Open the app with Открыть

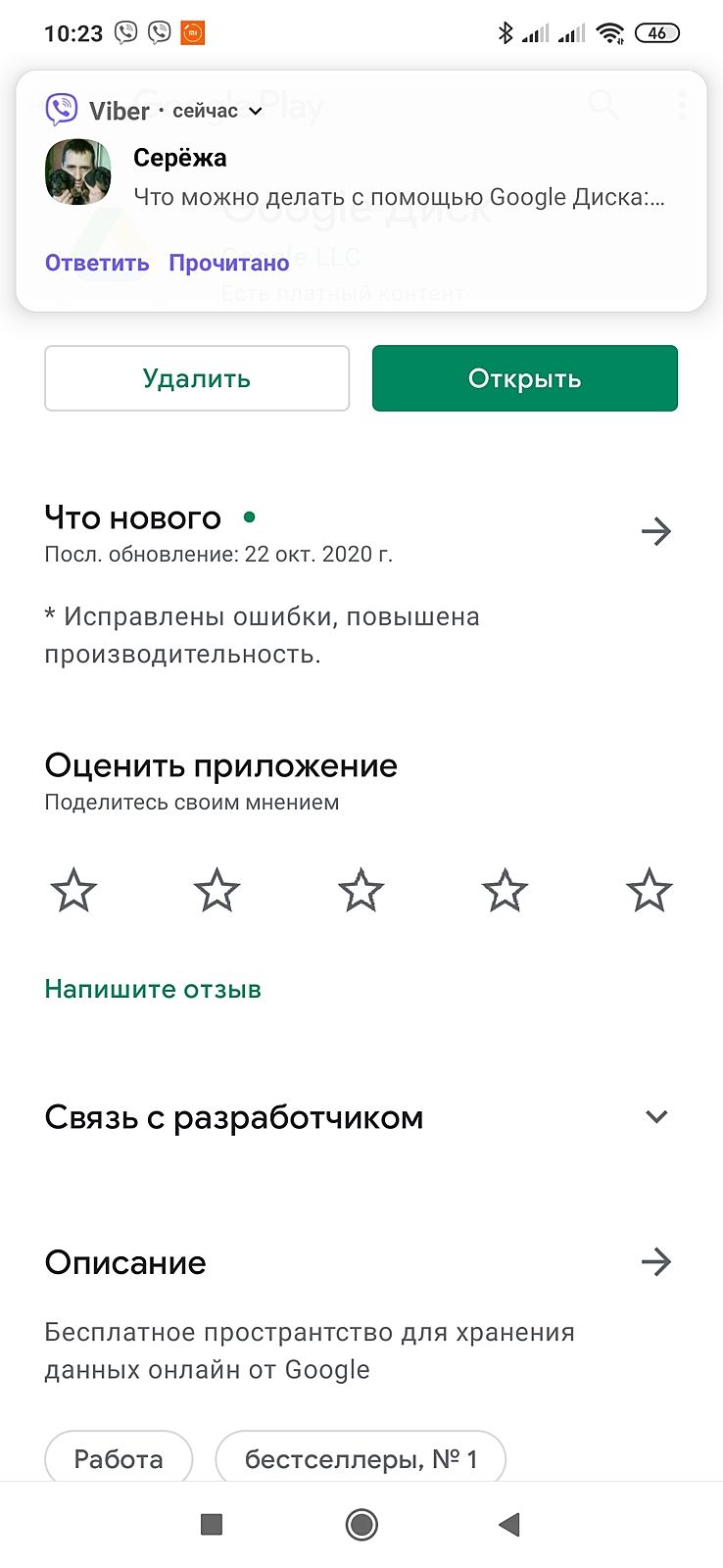[x=524, y=378]
